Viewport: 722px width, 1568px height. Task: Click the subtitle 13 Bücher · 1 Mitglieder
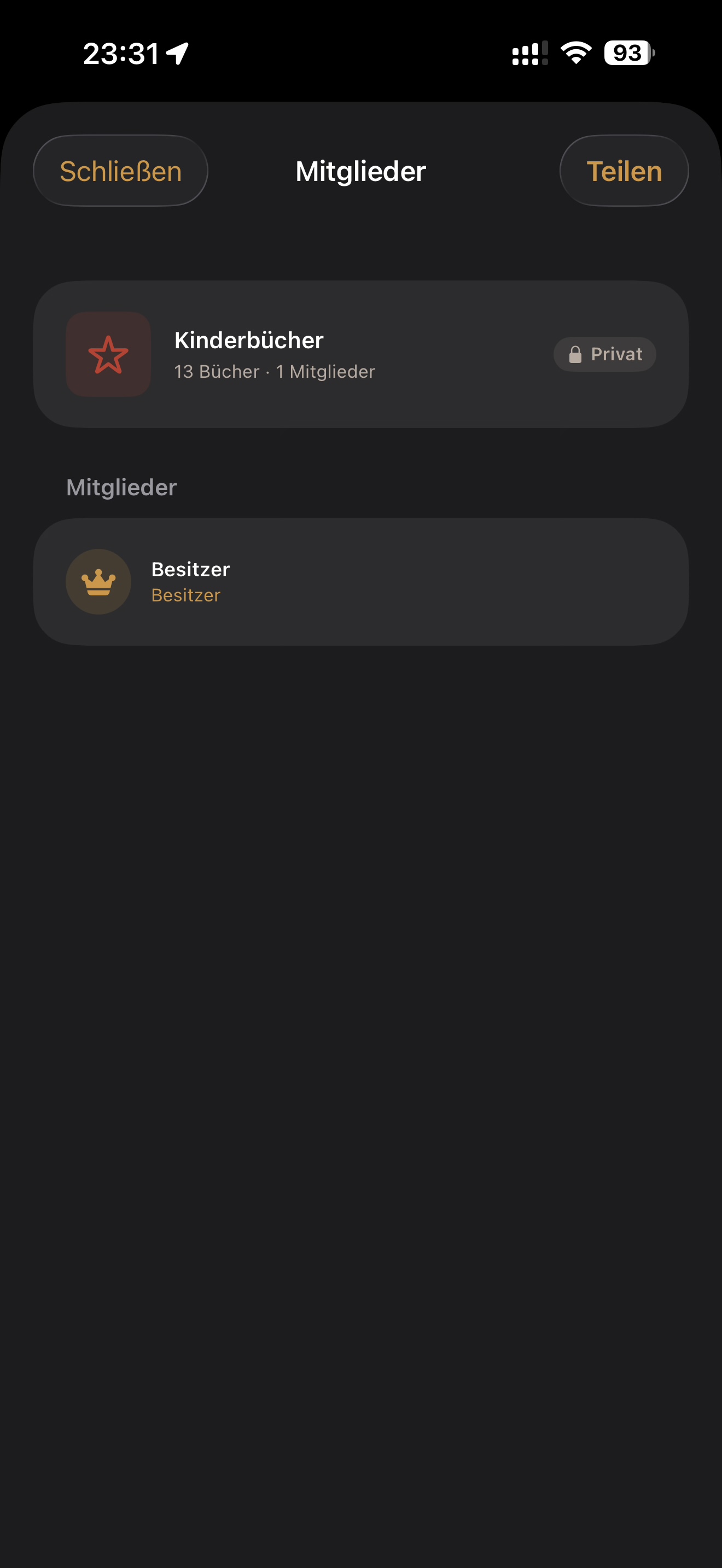[x=275, y=371]
